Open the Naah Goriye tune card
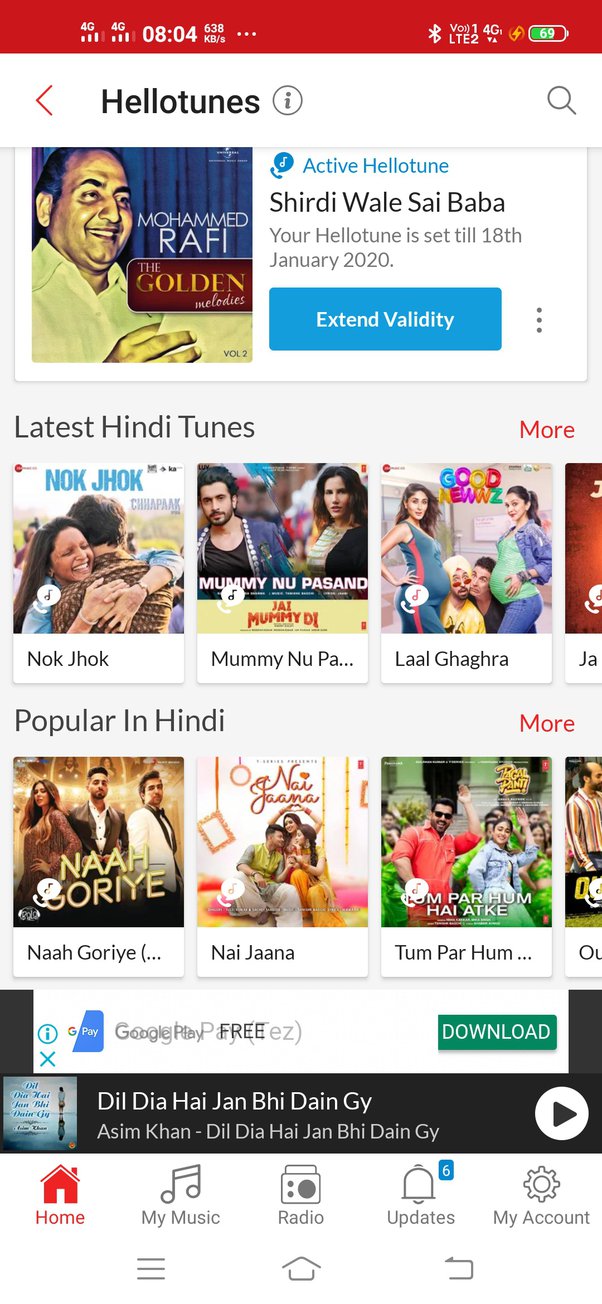This screenshot has height=1304, width=602. pos(98,867)
